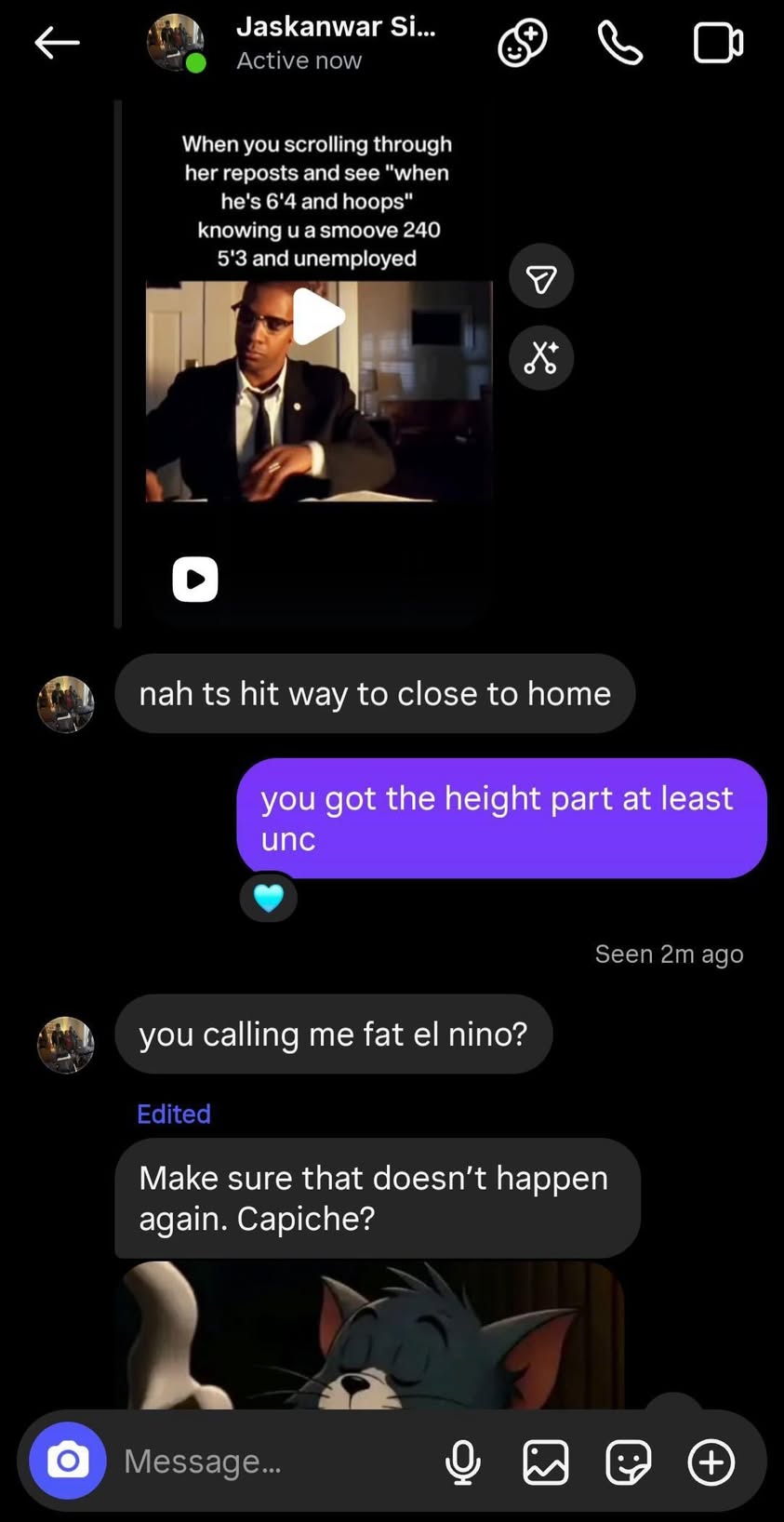Start a video call with Jaskanwar
784x1522 pixels.
pyautogui.click(x=718, y=43)
